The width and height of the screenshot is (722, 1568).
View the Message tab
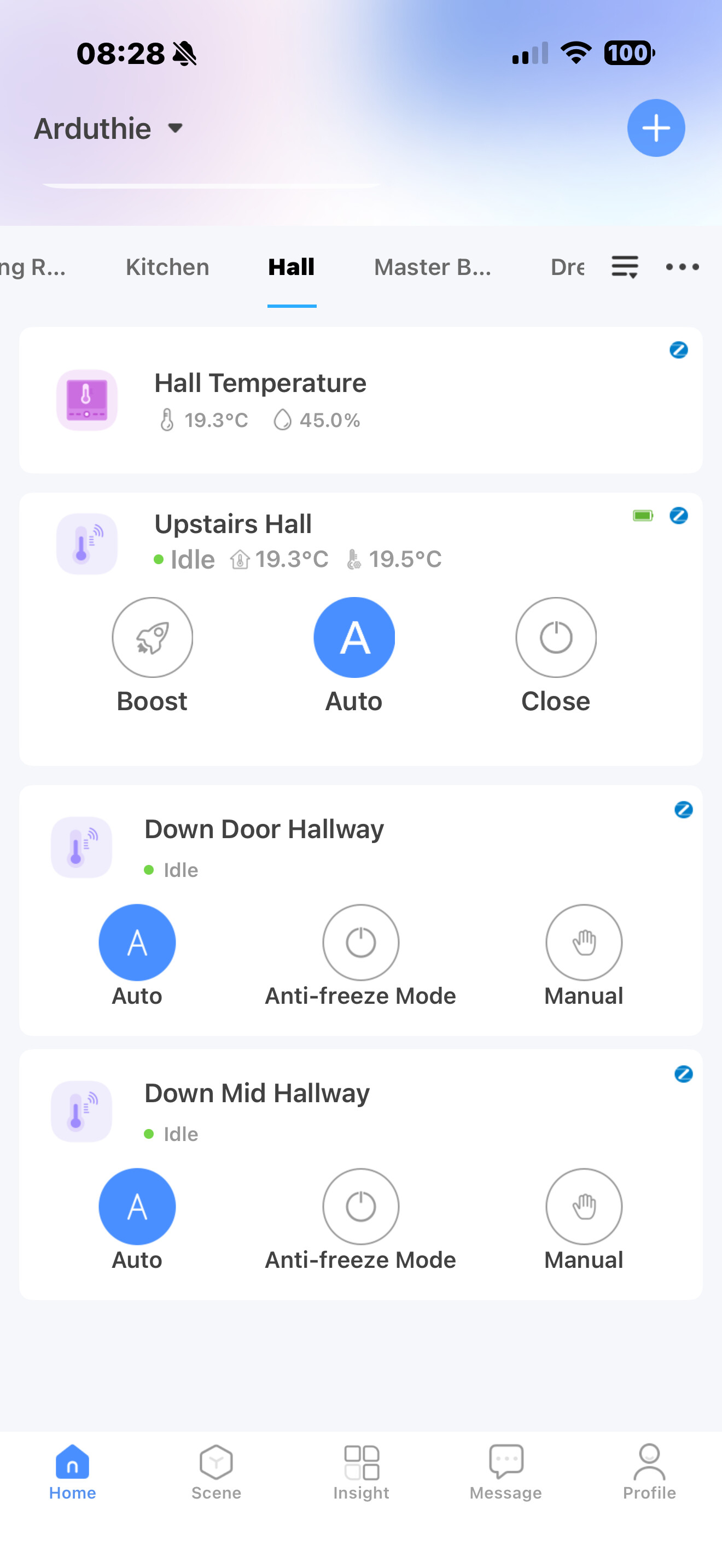point(505,1472)
